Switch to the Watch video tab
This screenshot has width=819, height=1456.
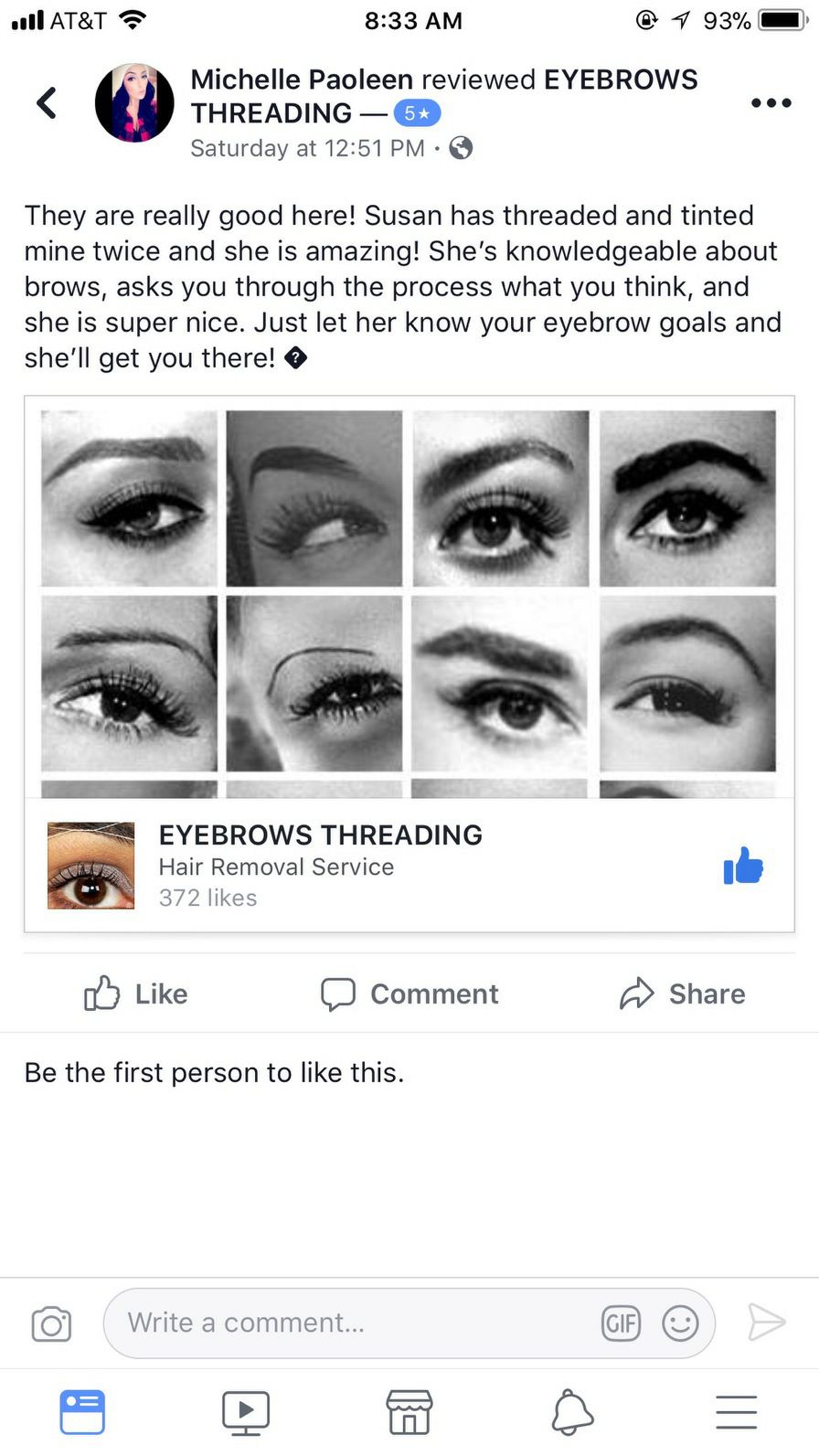(246, 1412)
